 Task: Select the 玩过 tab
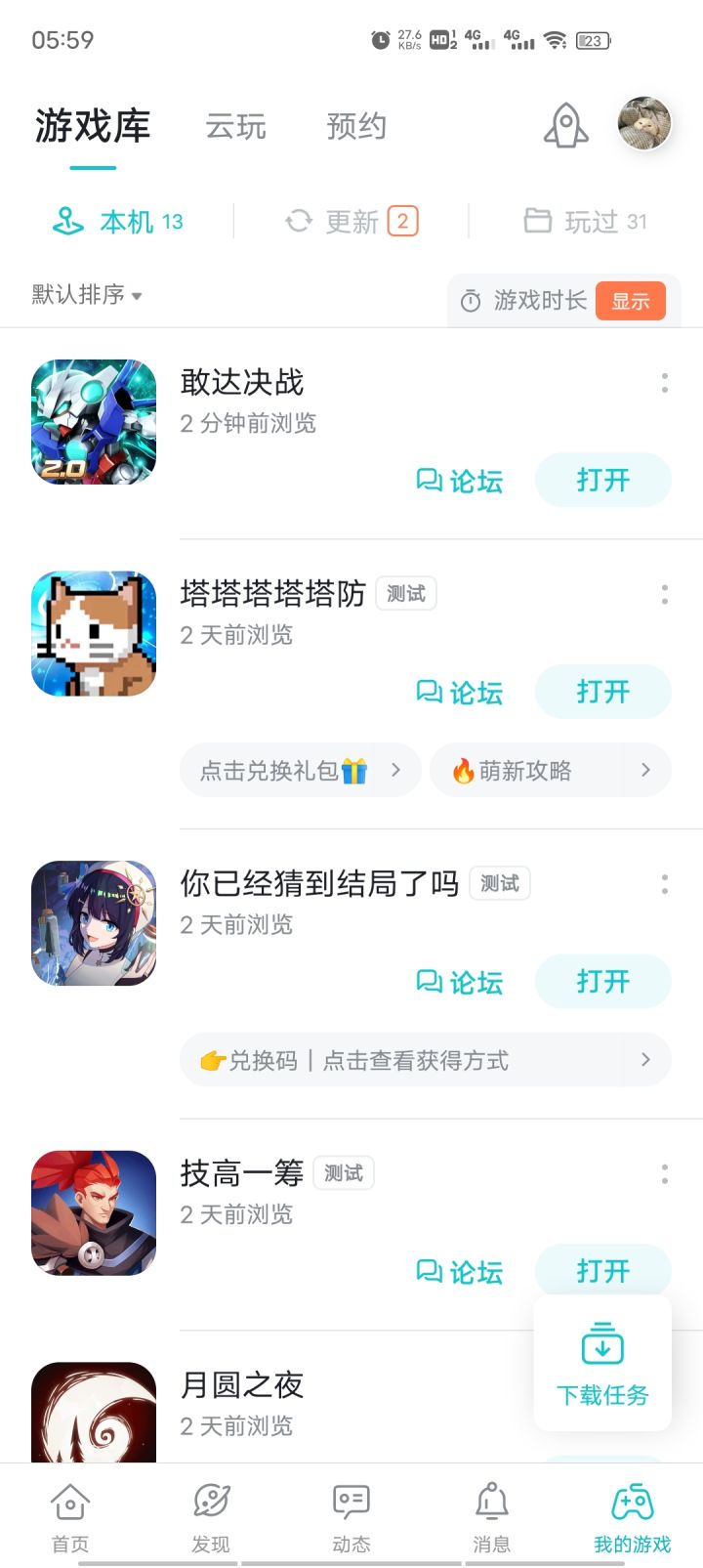585,222
